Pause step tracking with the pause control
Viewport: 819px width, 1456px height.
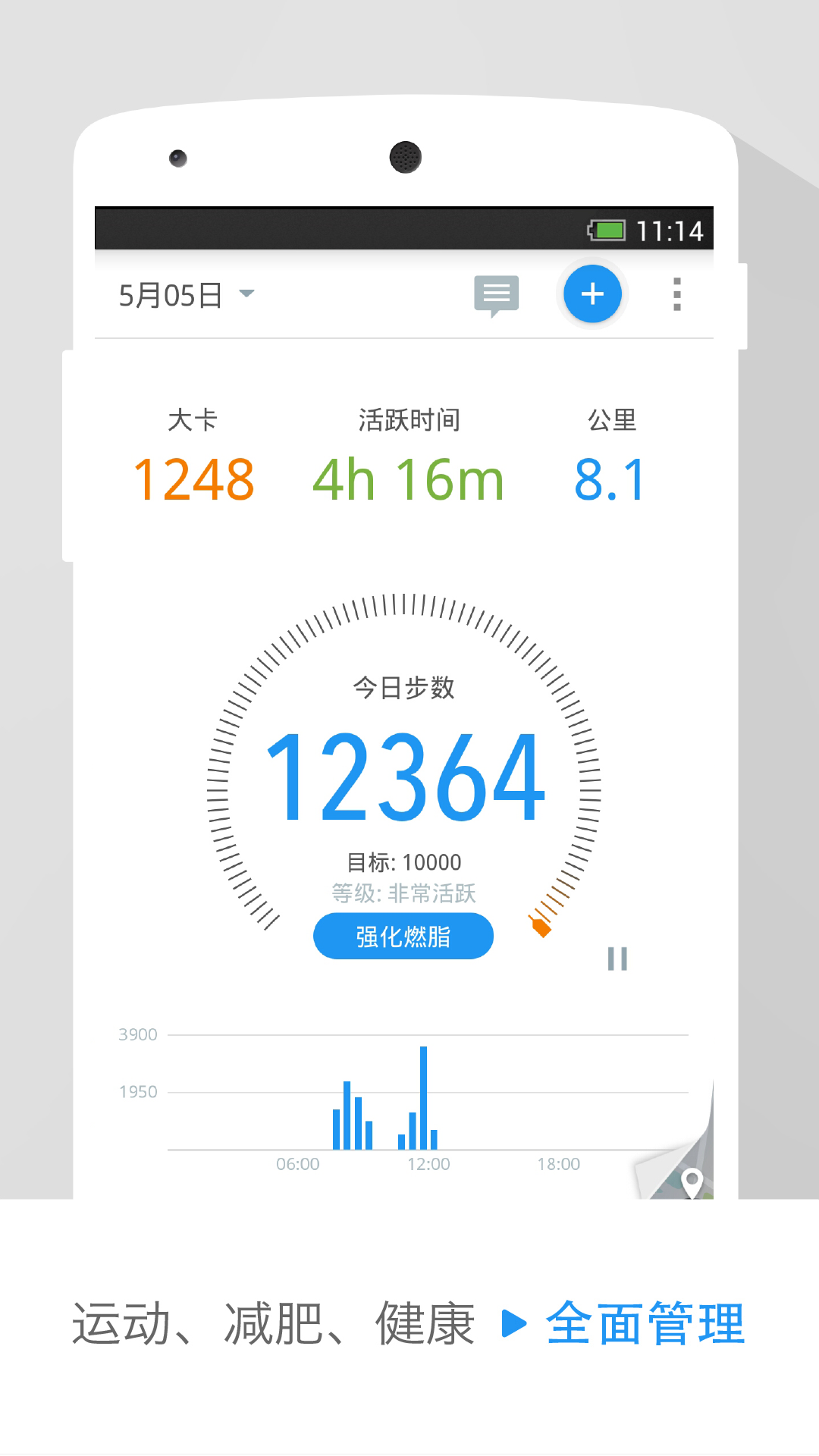click(x=618, y=958)
